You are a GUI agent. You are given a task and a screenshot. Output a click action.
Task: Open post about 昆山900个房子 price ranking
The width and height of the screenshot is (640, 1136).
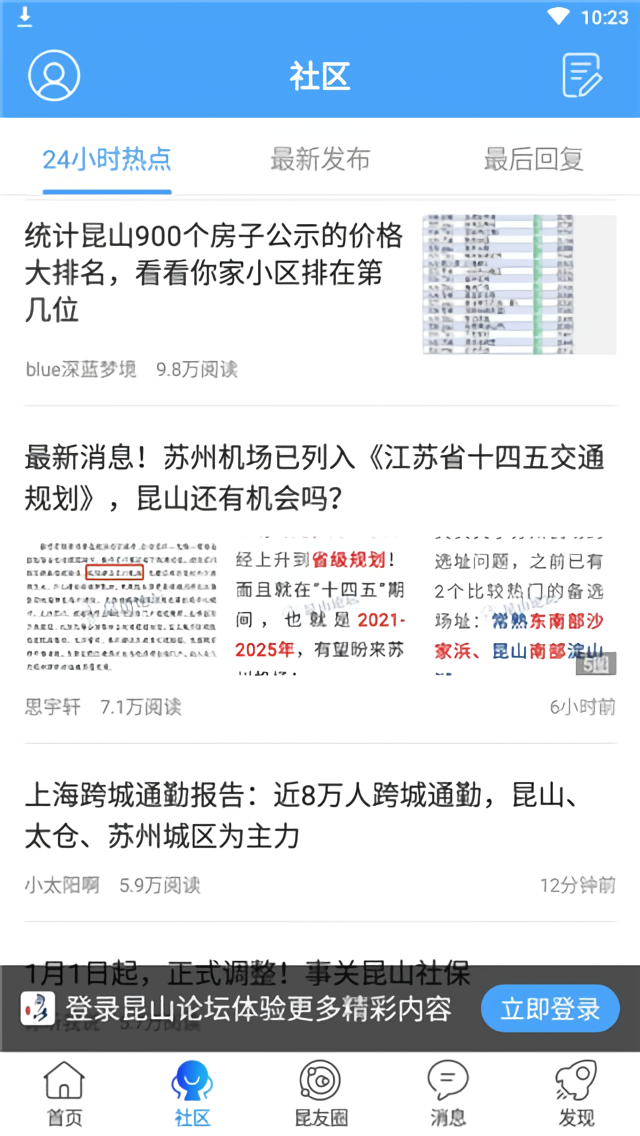(214, 273)
